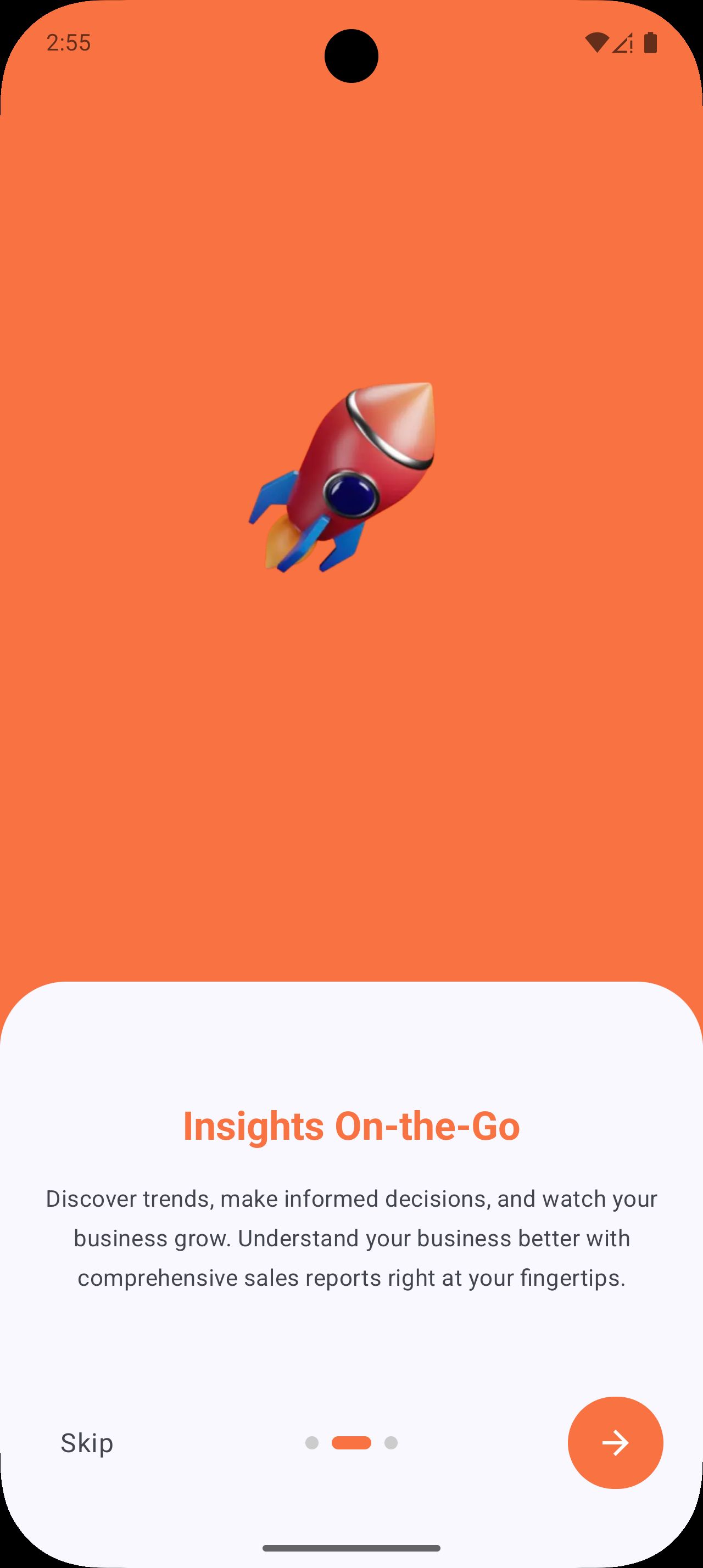Viewport: 703px width, 1568px height.
Task: Skip the onboarding intro
Action: point(87,1443)
